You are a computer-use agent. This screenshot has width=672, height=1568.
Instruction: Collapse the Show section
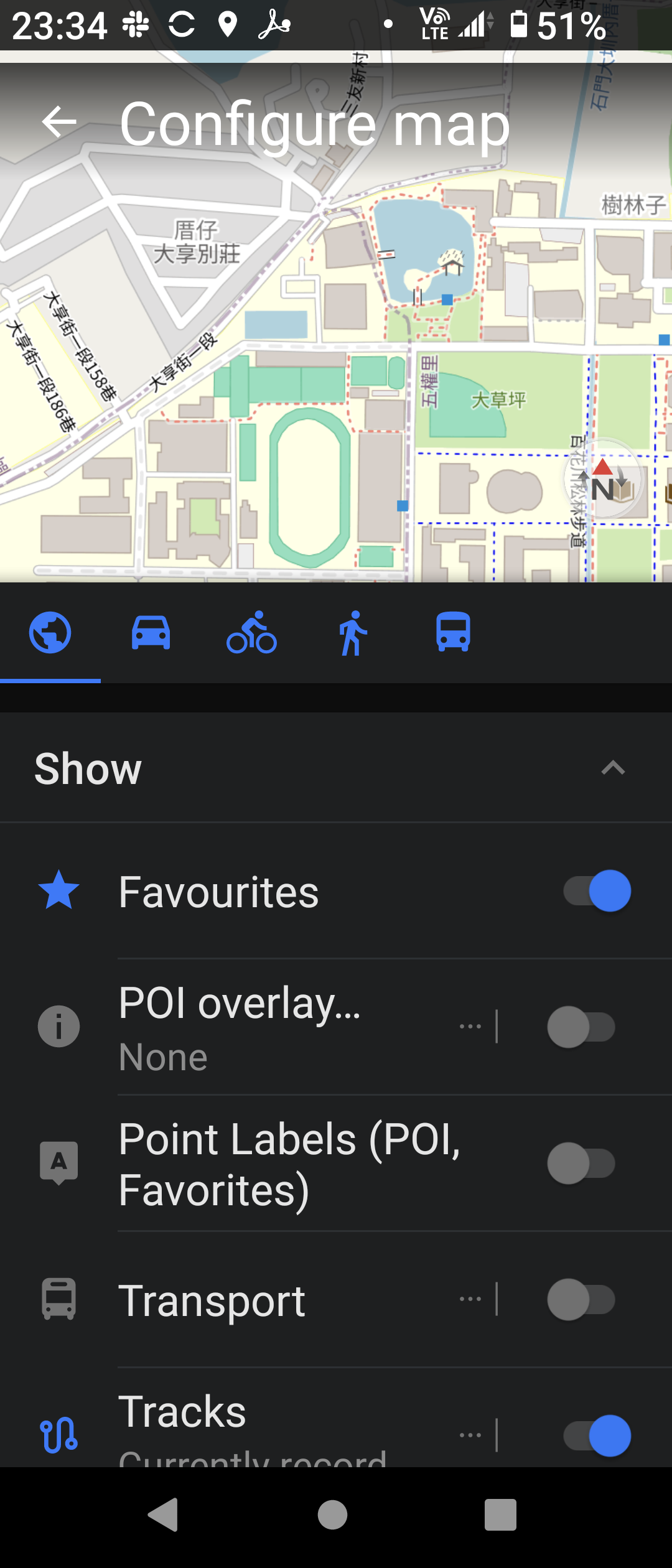tap(613, 768)
